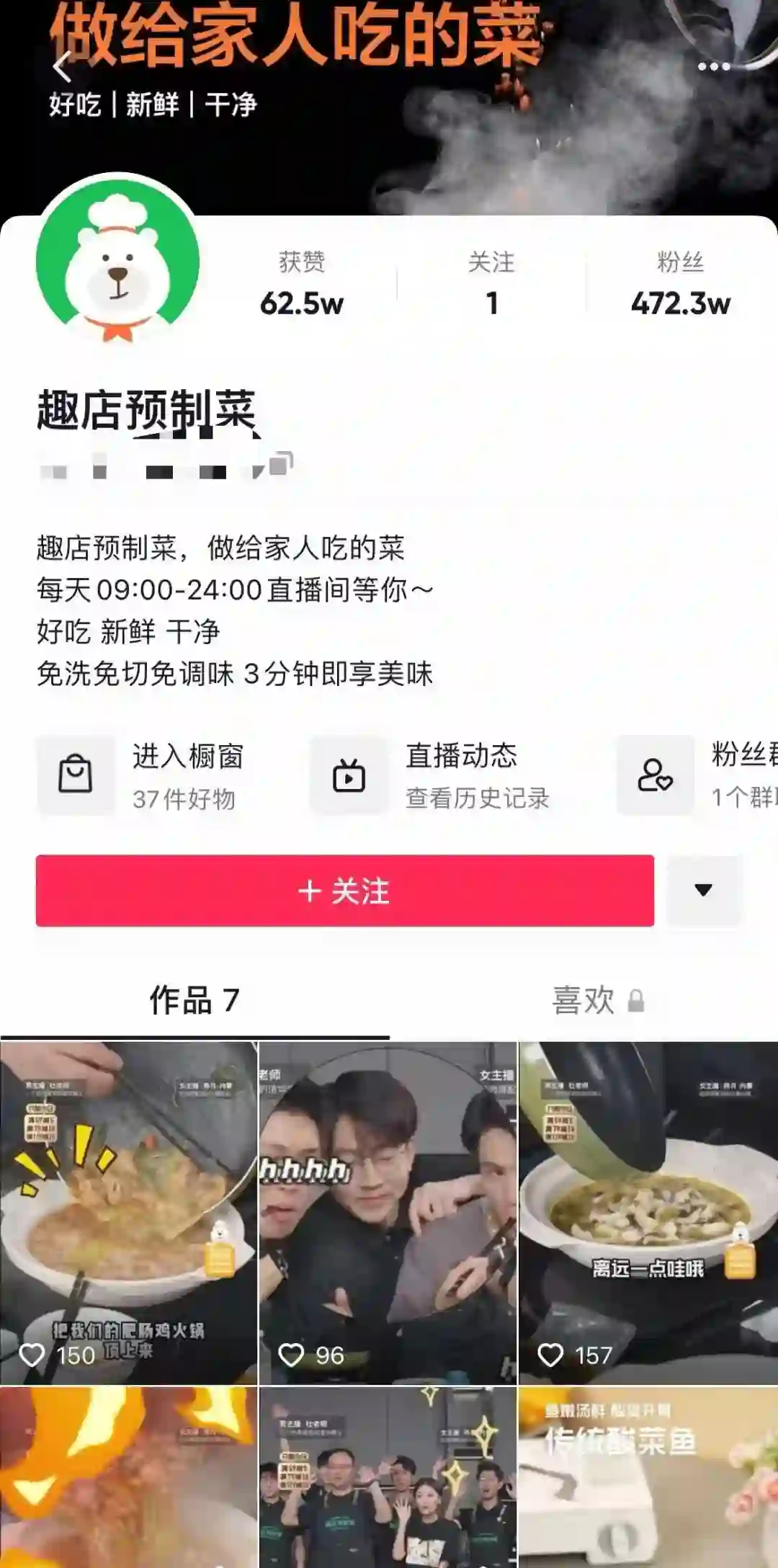This screenshot has height=1568, width=778.
Task: View the 粉丝 472.3w followers list
Action: coord(680,285)
